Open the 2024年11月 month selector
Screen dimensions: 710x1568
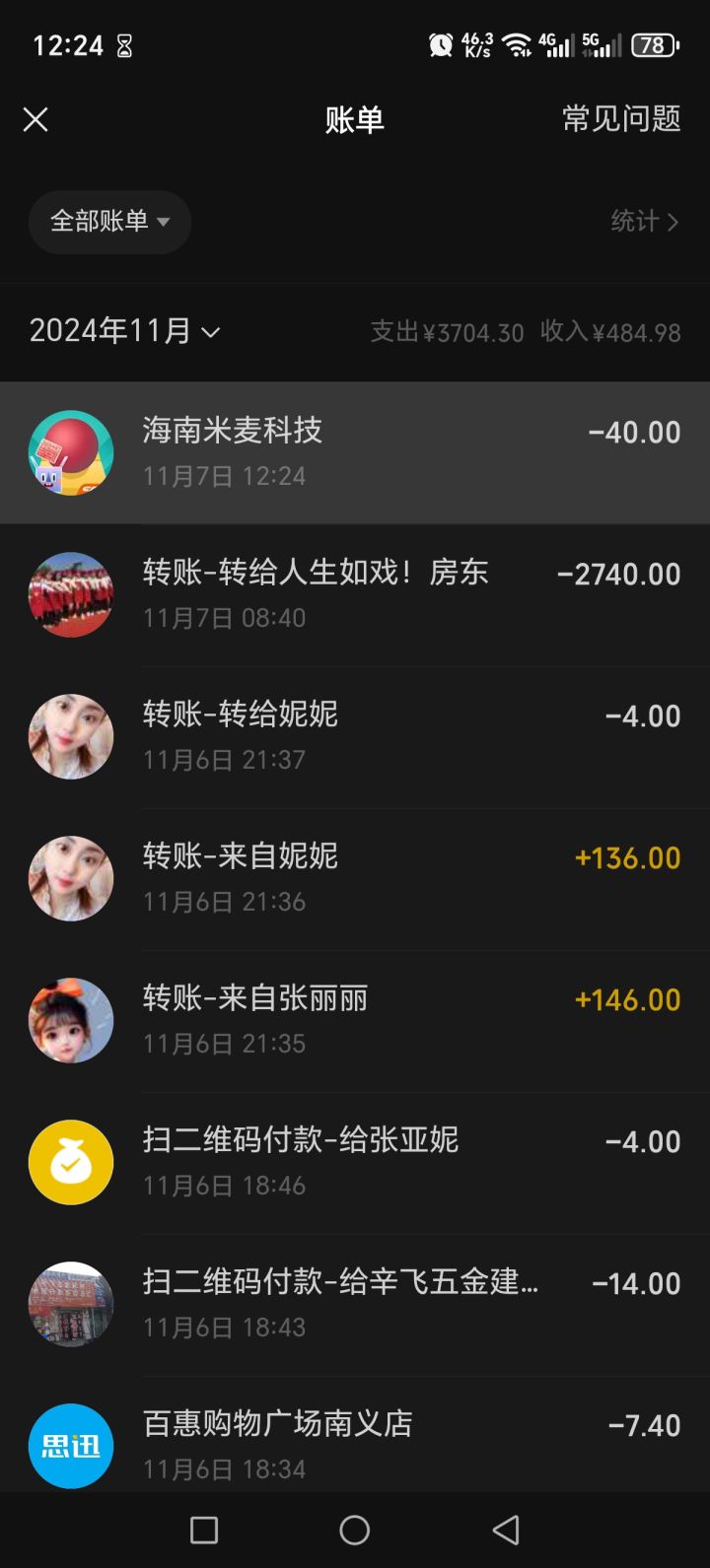pos(123,332)
